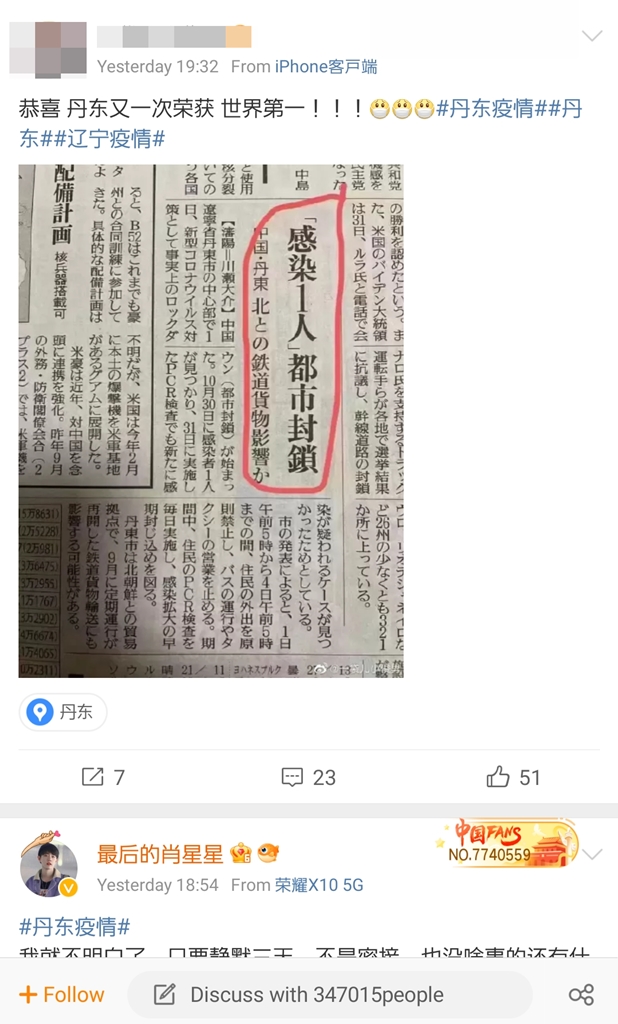Open the first poster's blurred avatar

(x=48, y=48)
